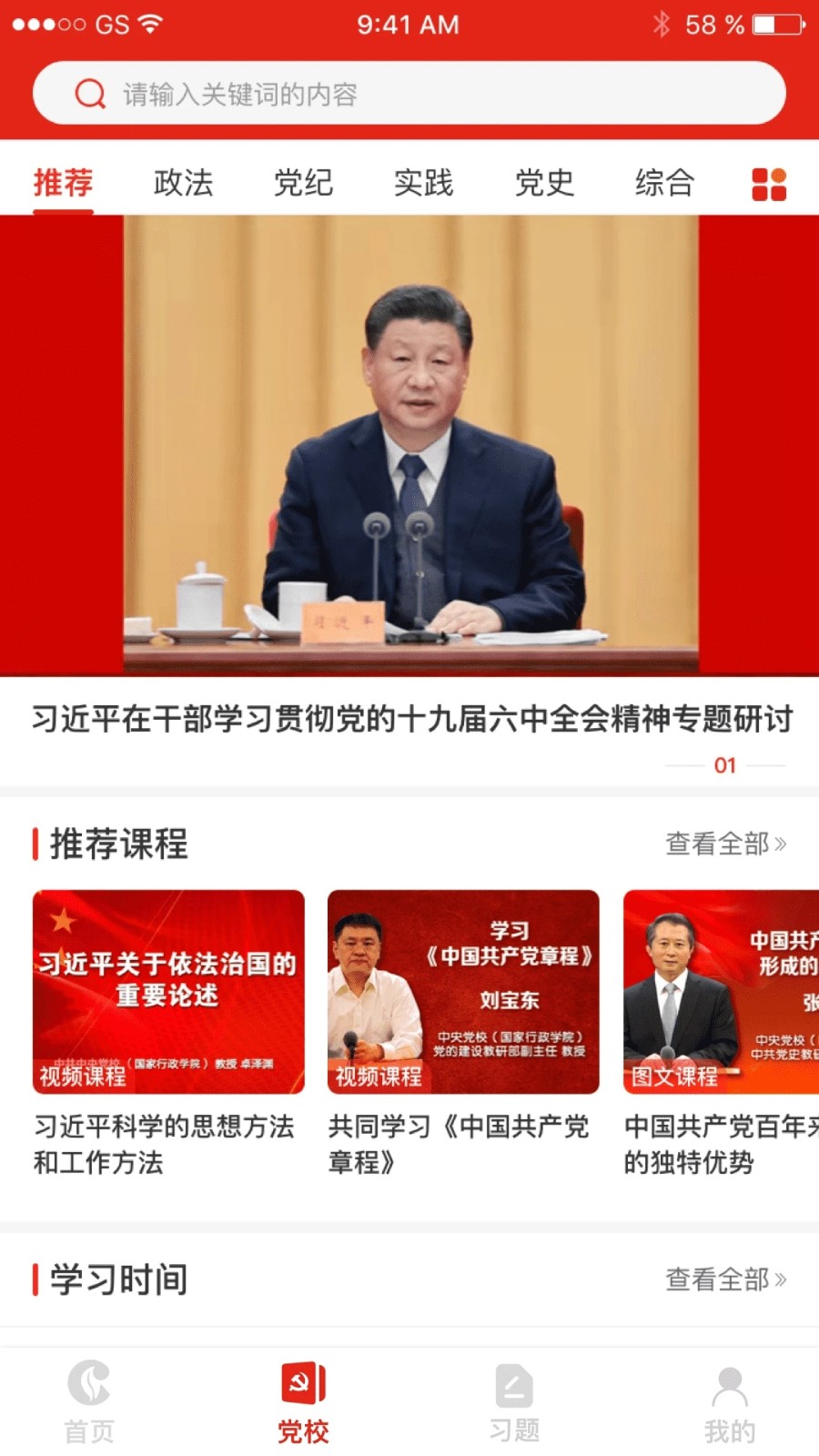Select the 党史 category
The image size is (819, 1456).
pos(544,184)
